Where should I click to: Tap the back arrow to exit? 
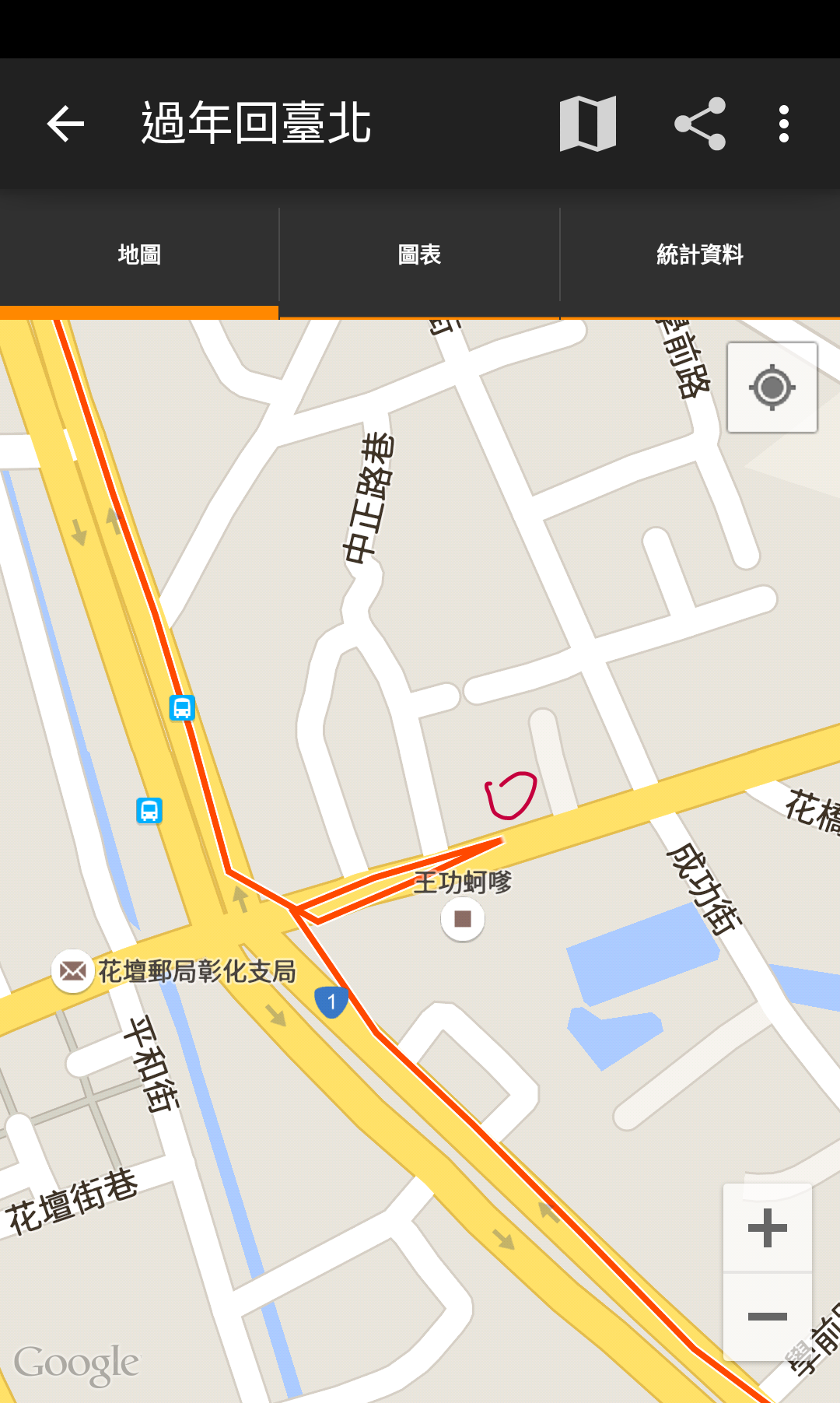pos(64,123)
